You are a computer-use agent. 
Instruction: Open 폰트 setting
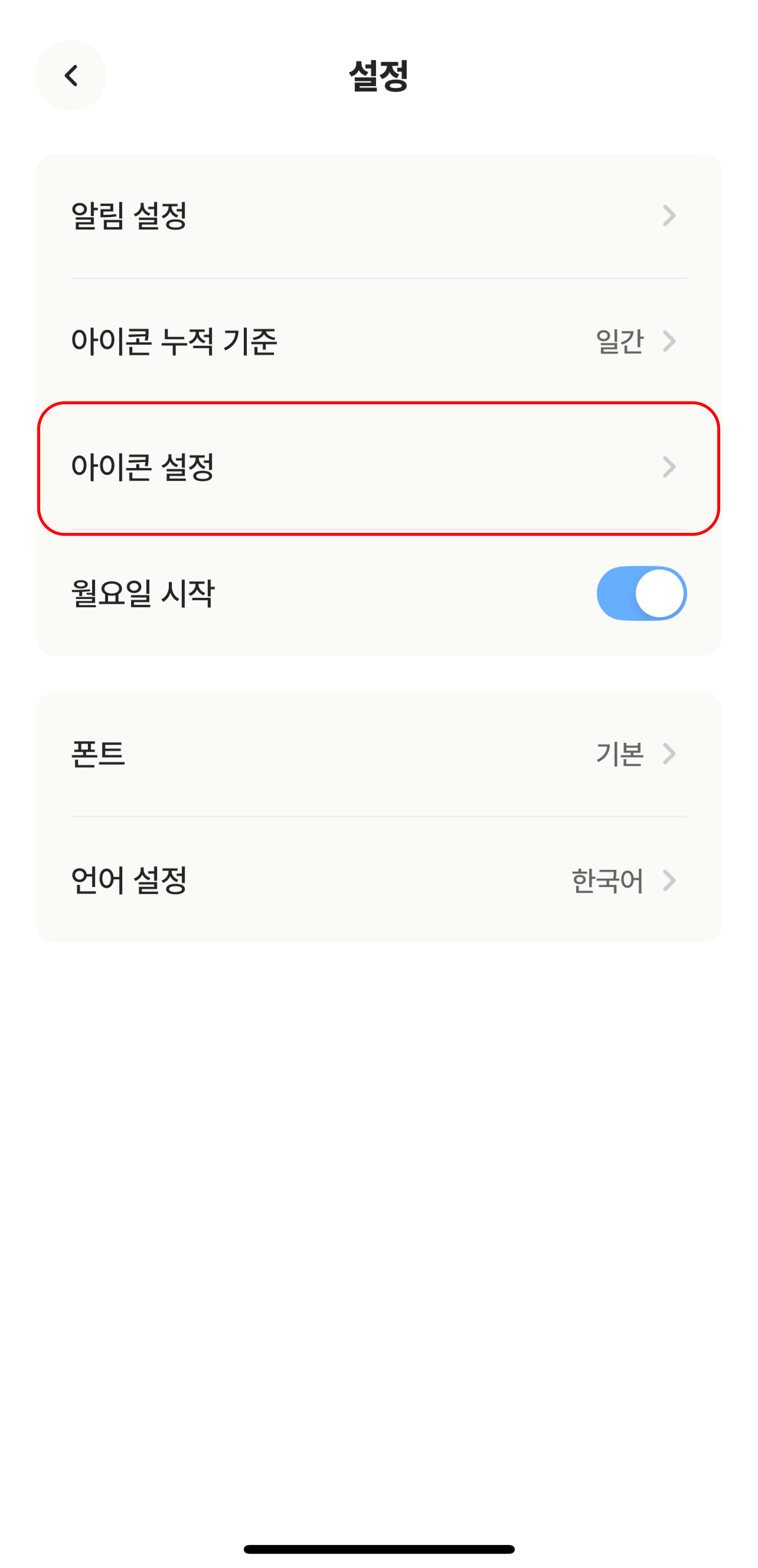379,754
